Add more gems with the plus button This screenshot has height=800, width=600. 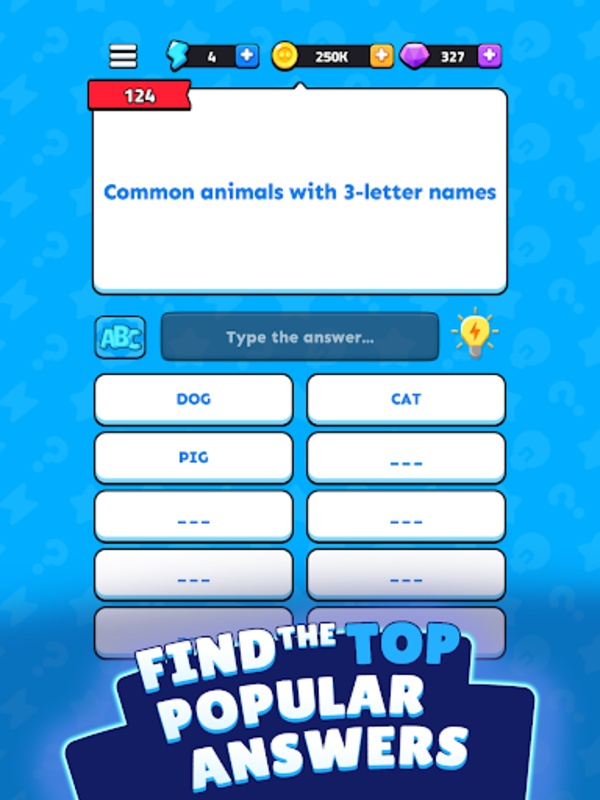pyautogui.click(x=488, y=56)
